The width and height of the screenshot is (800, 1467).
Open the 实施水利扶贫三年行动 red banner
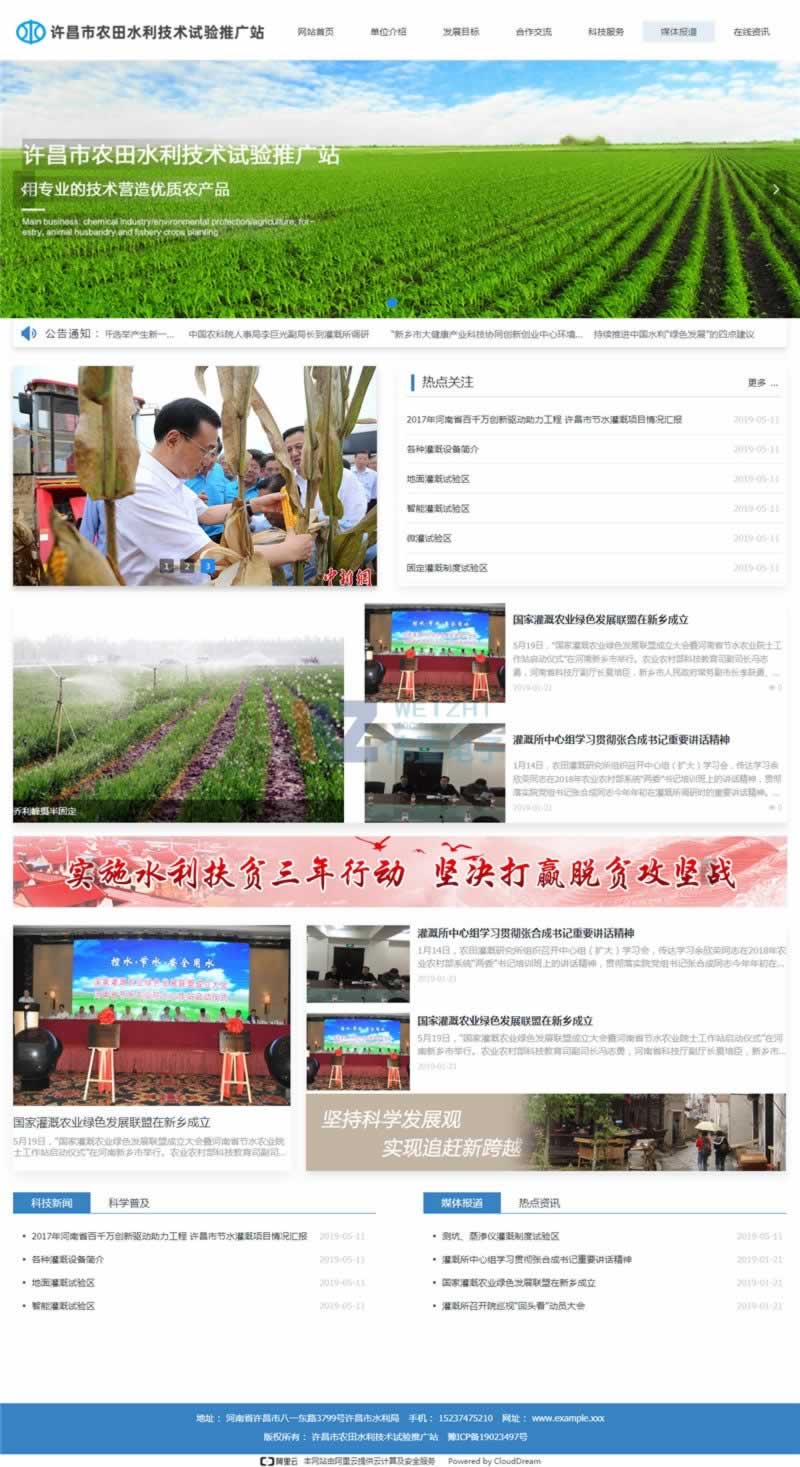[400, 871]
